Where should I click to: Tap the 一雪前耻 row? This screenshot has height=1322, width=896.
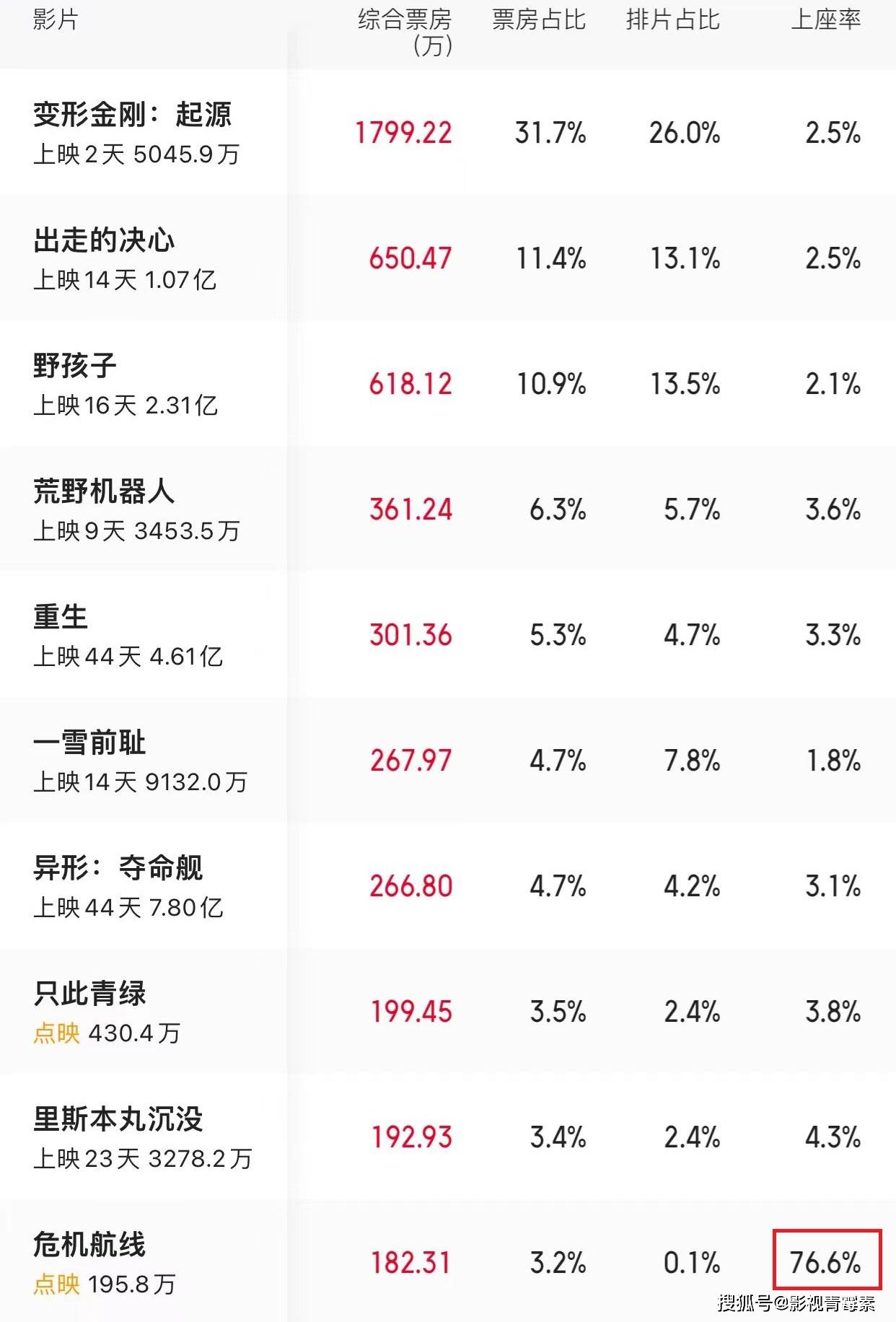[x=90, y=743]
